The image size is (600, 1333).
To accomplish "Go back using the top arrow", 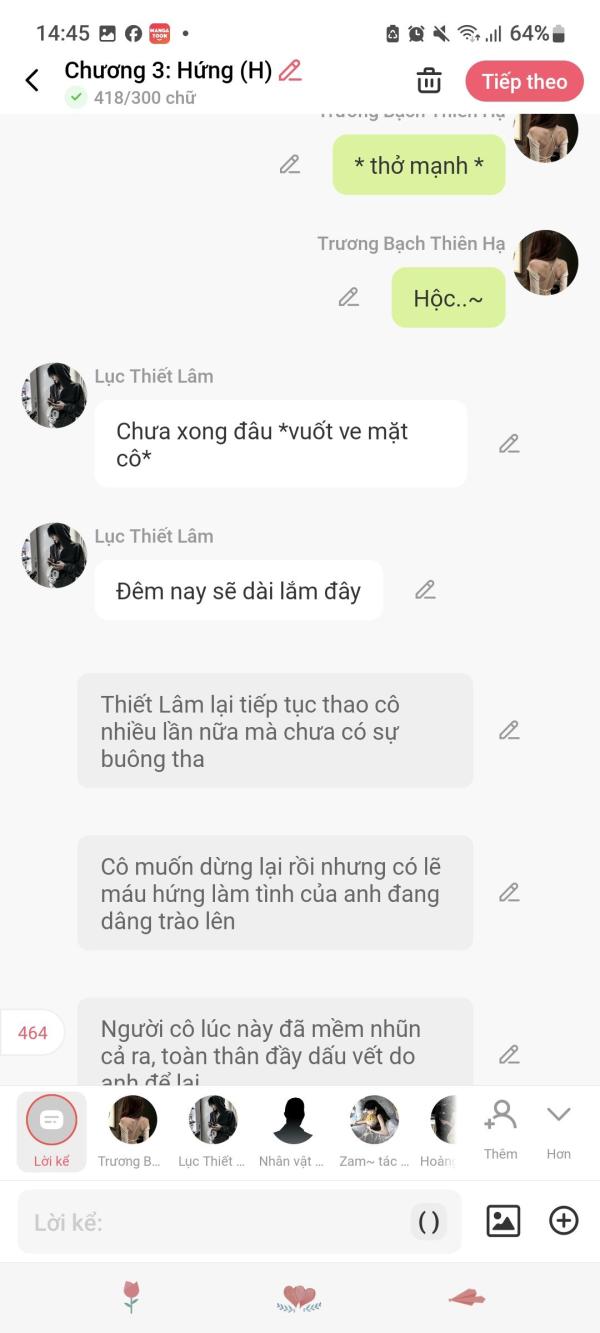I will tap(32, 81).
